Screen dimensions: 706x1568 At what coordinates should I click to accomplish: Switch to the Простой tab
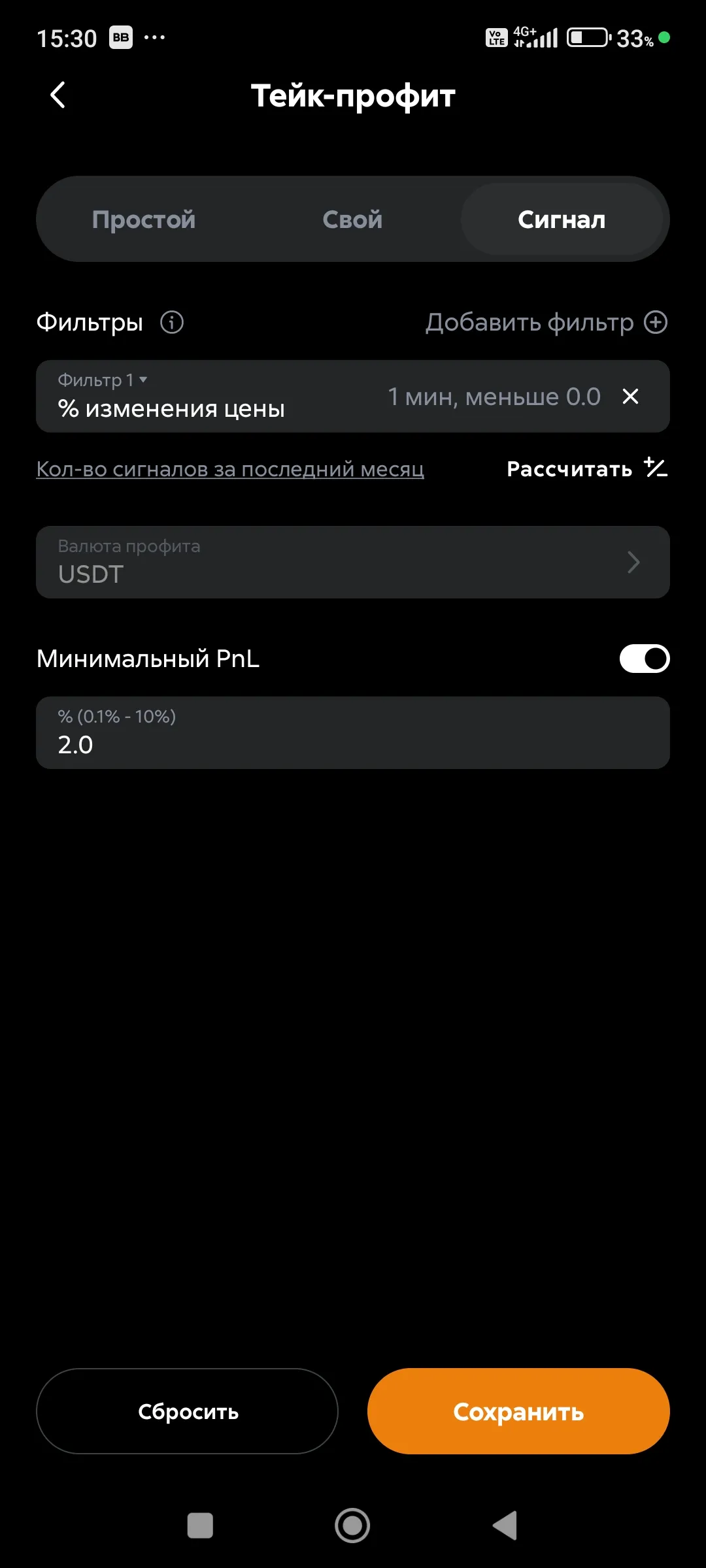click(145, 219)
